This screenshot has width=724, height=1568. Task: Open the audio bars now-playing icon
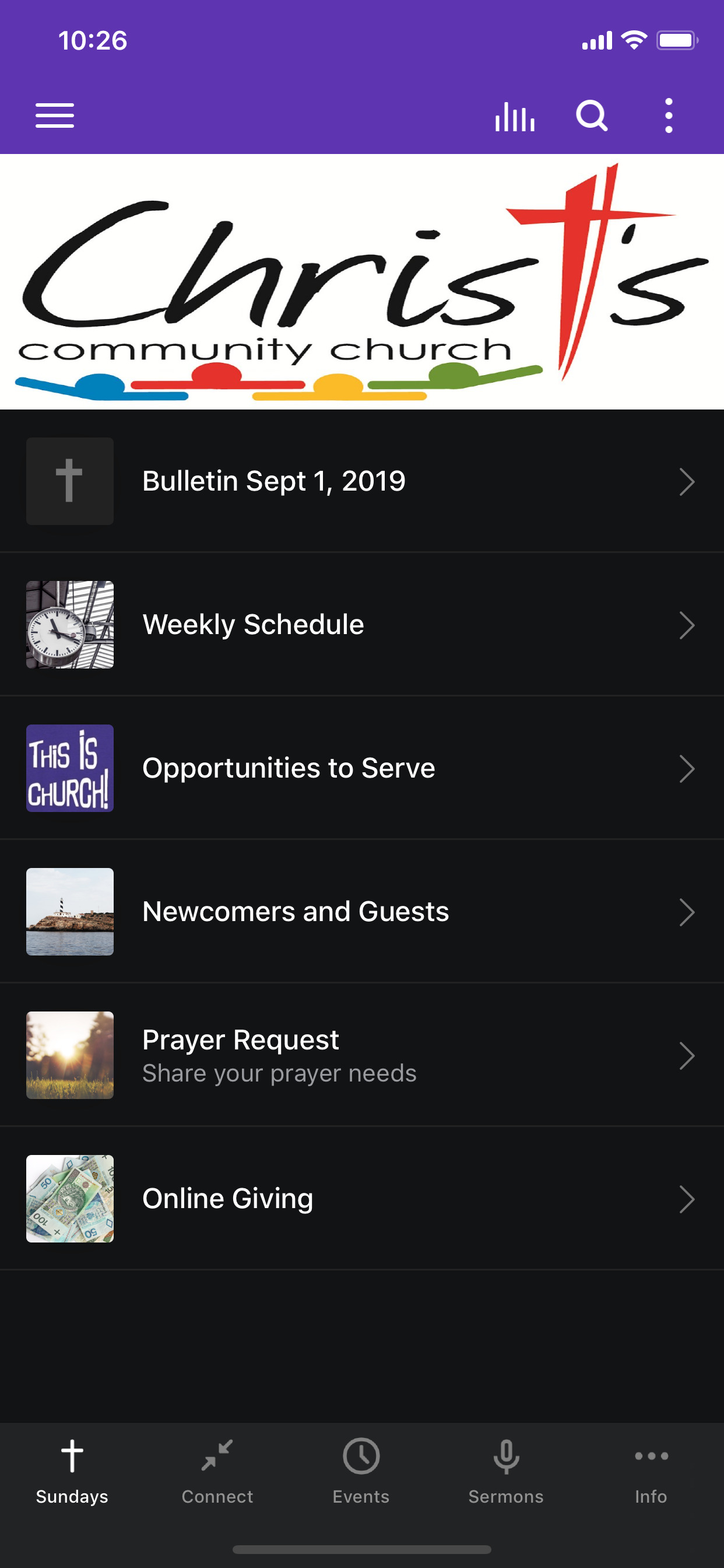tap(515, 116)
